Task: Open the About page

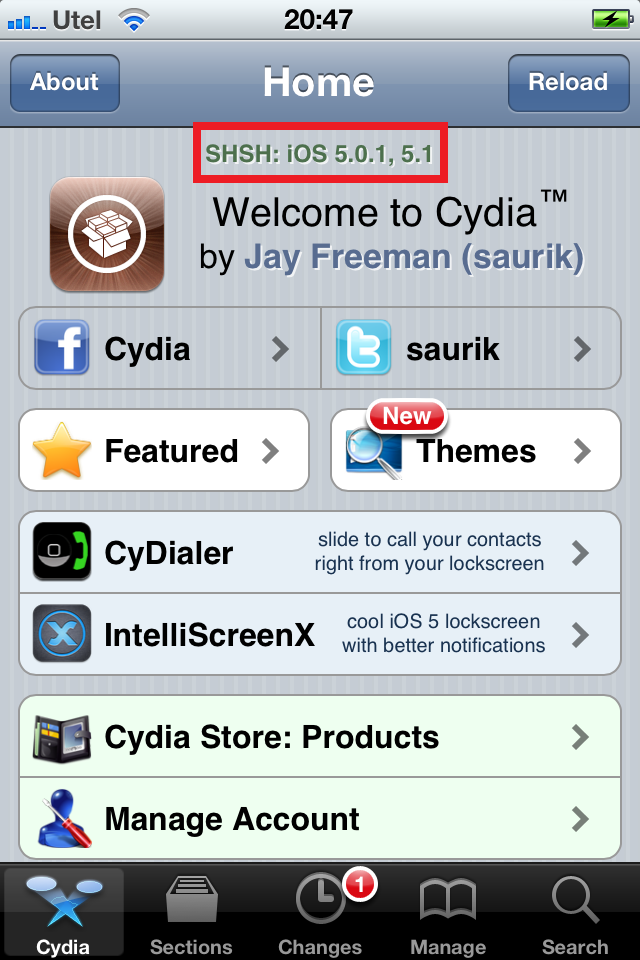Action: [65, 83]
